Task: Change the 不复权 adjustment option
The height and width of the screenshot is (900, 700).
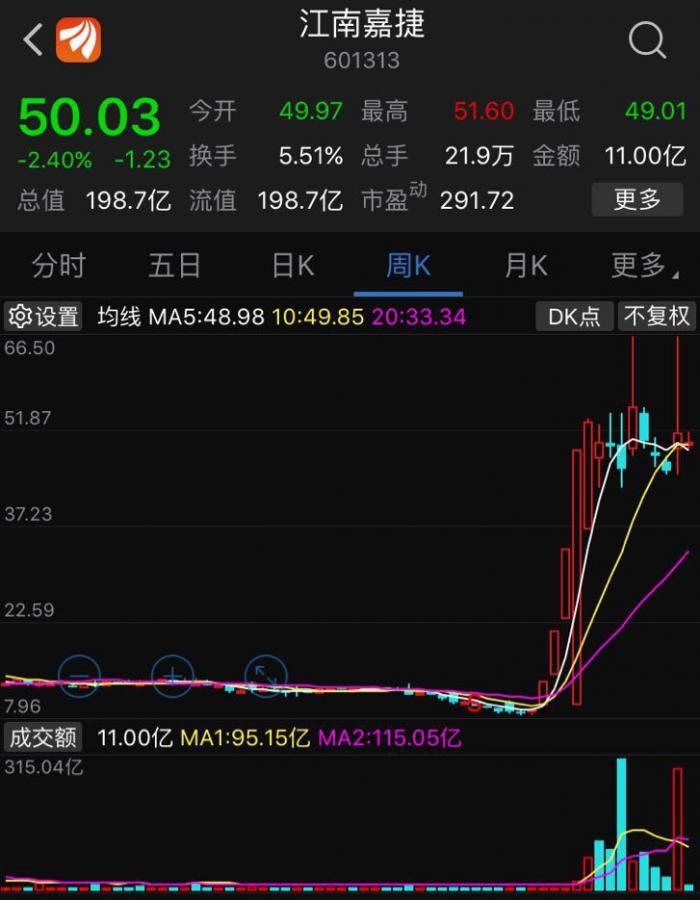Action: coord(657,317)
